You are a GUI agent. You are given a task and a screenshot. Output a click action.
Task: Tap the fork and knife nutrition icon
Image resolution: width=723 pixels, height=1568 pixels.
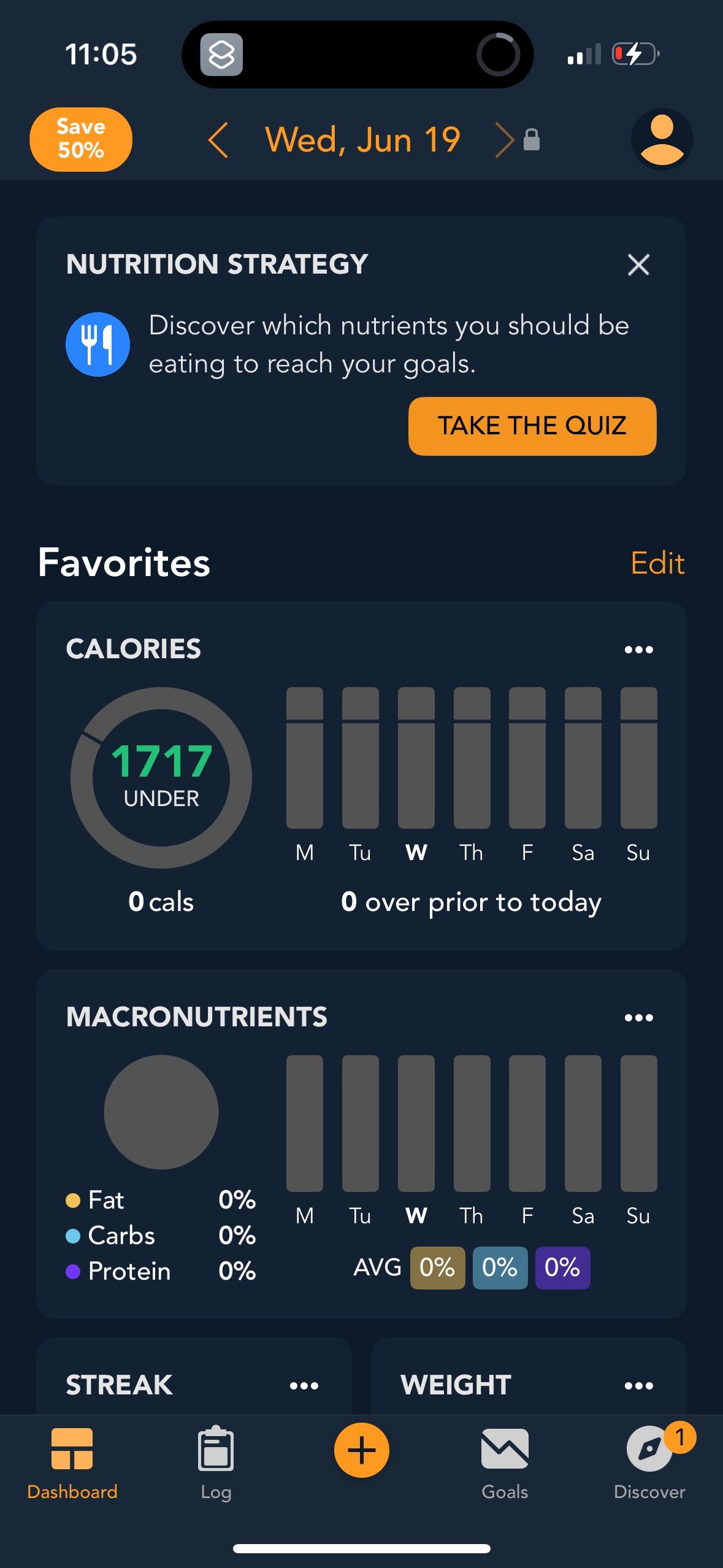click(98, 344)
